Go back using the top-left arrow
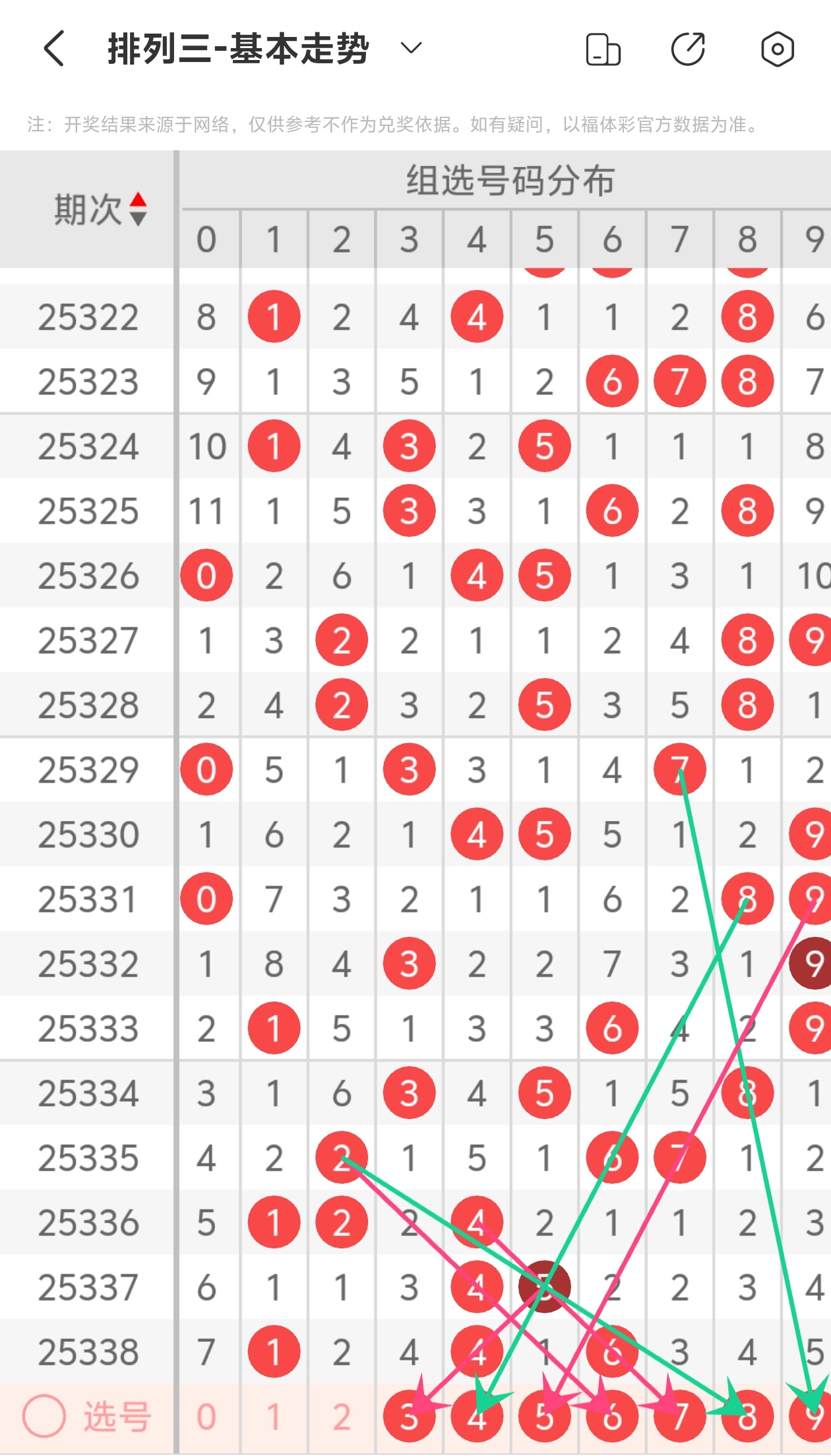The image size is (831, 1456). coord(54,49)
